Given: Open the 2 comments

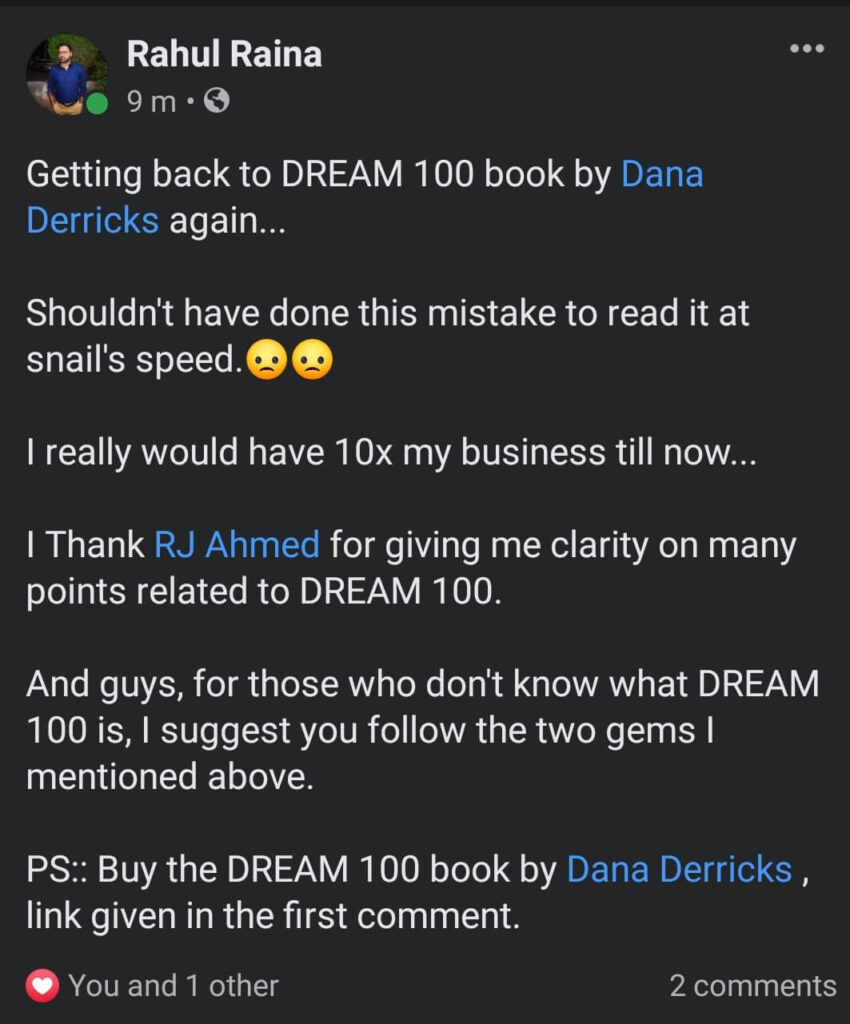Looking at the screenshot, I should pos(752,985).
